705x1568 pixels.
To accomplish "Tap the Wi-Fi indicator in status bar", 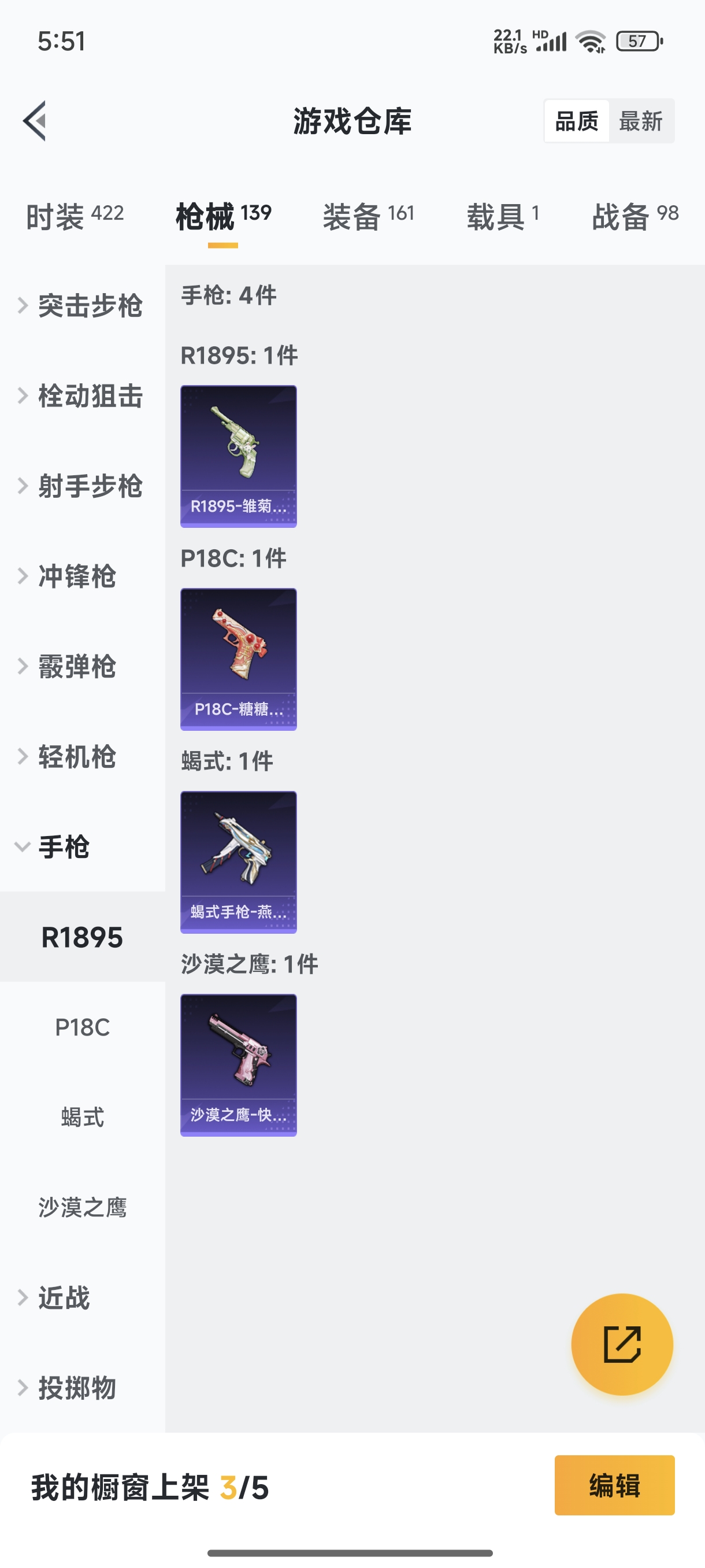I will coord(591,41).
